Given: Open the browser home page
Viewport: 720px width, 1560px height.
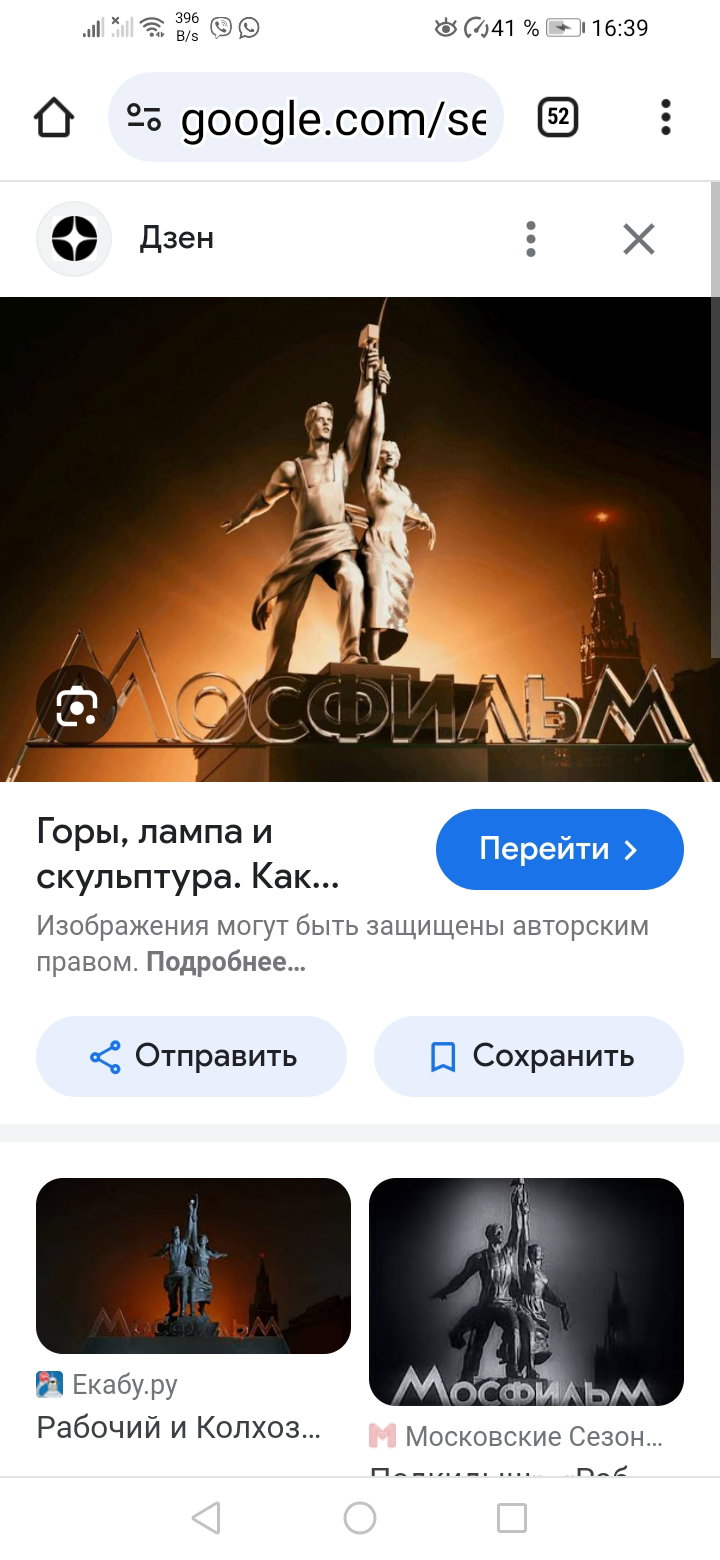Looking at the screenshot, I should click(x=54, y=118).
